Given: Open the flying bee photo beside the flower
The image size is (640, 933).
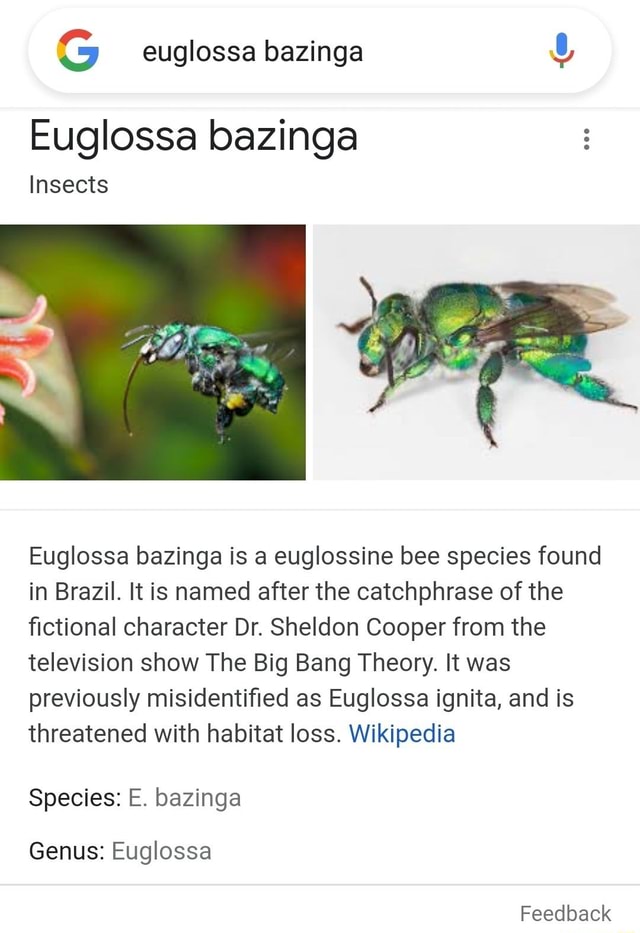Looking at the screenshot, I should pos(152,352).
